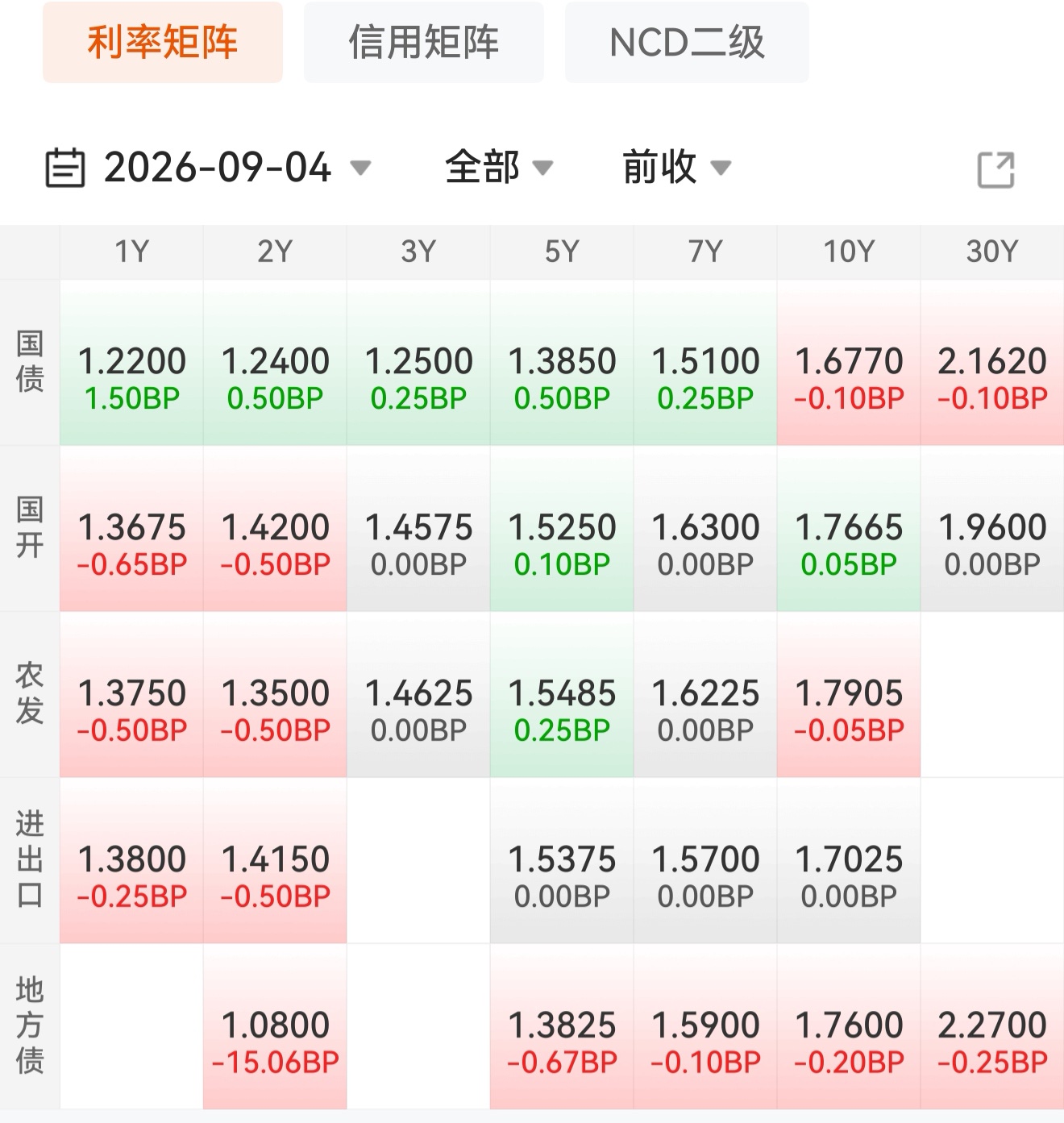Open the date picker showing 2026-09-04
Screen dimensions: 1064x1123
coord(208,168)
